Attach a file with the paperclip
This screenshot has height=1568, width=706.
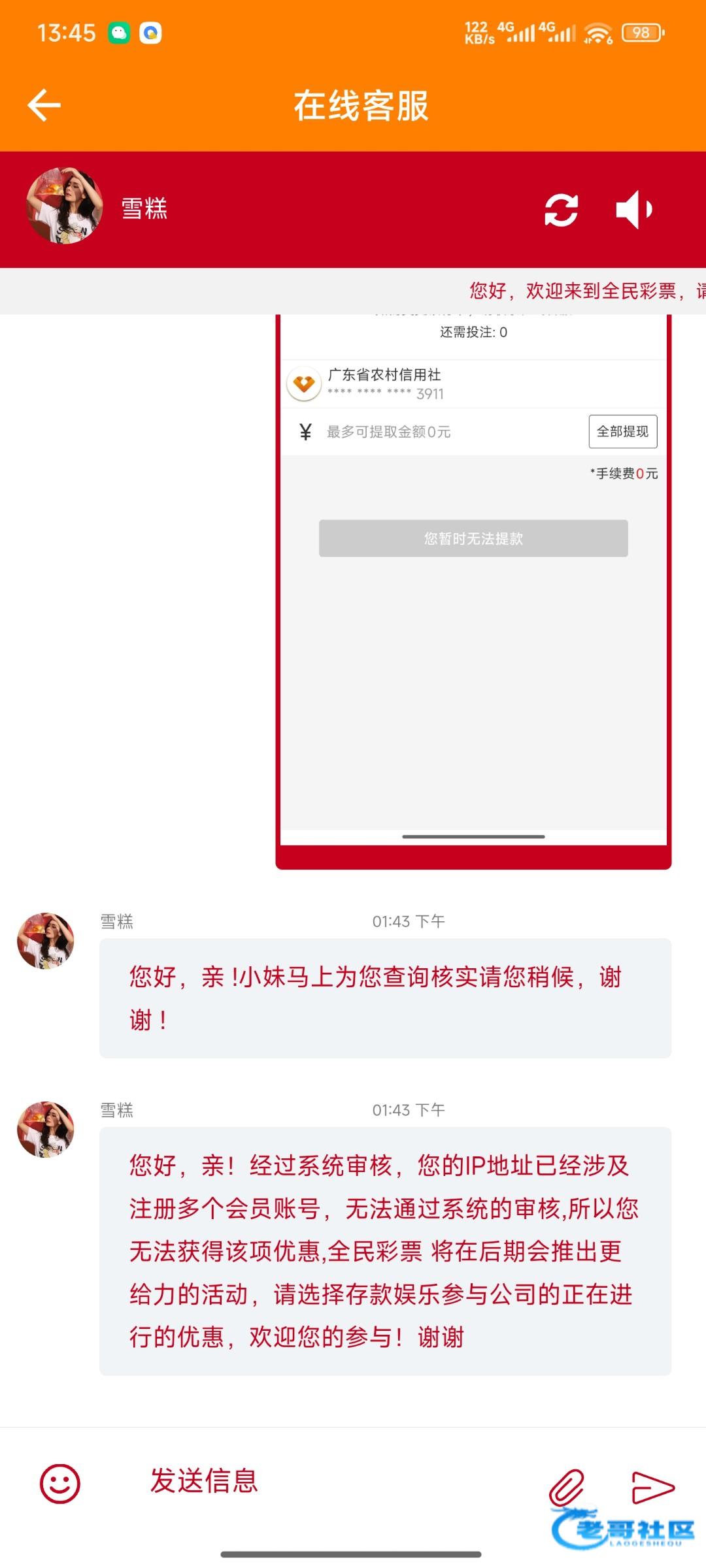click(x=566, y=1488)
